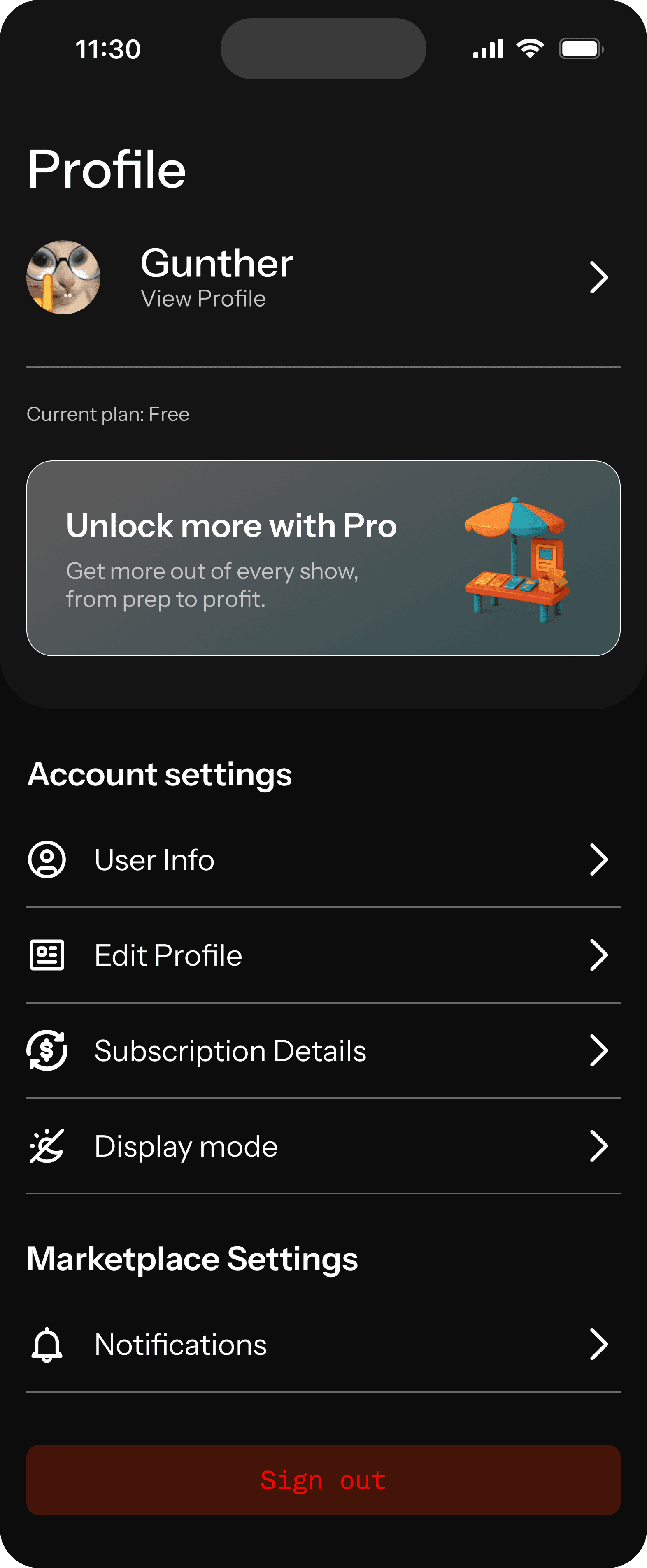The height and width of the screenshot is (1568, 647).
Task: Open Display mode options
Action: [323, 1146]
